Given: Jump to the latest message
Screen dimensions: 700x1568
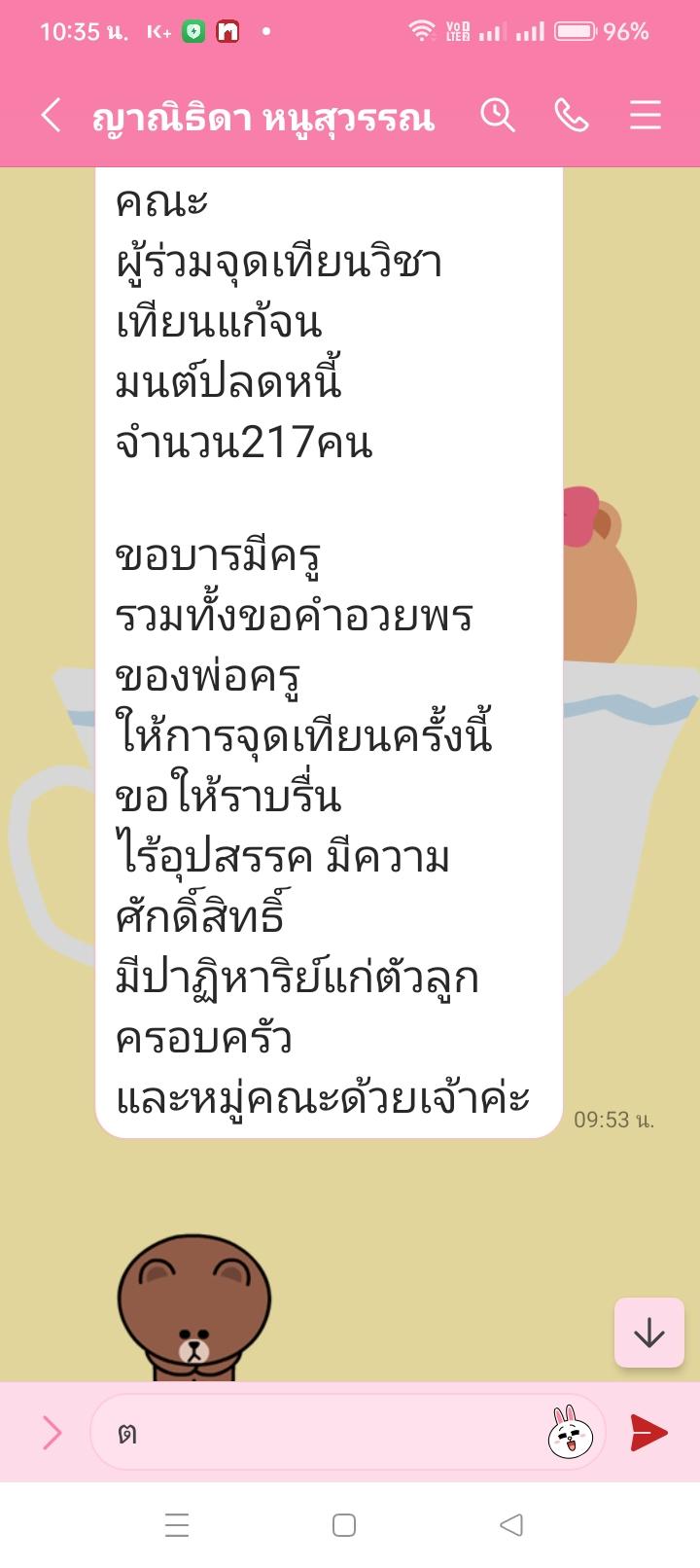Looking at the screenshot, I should pyautogui.click(x=648, y=1333).
